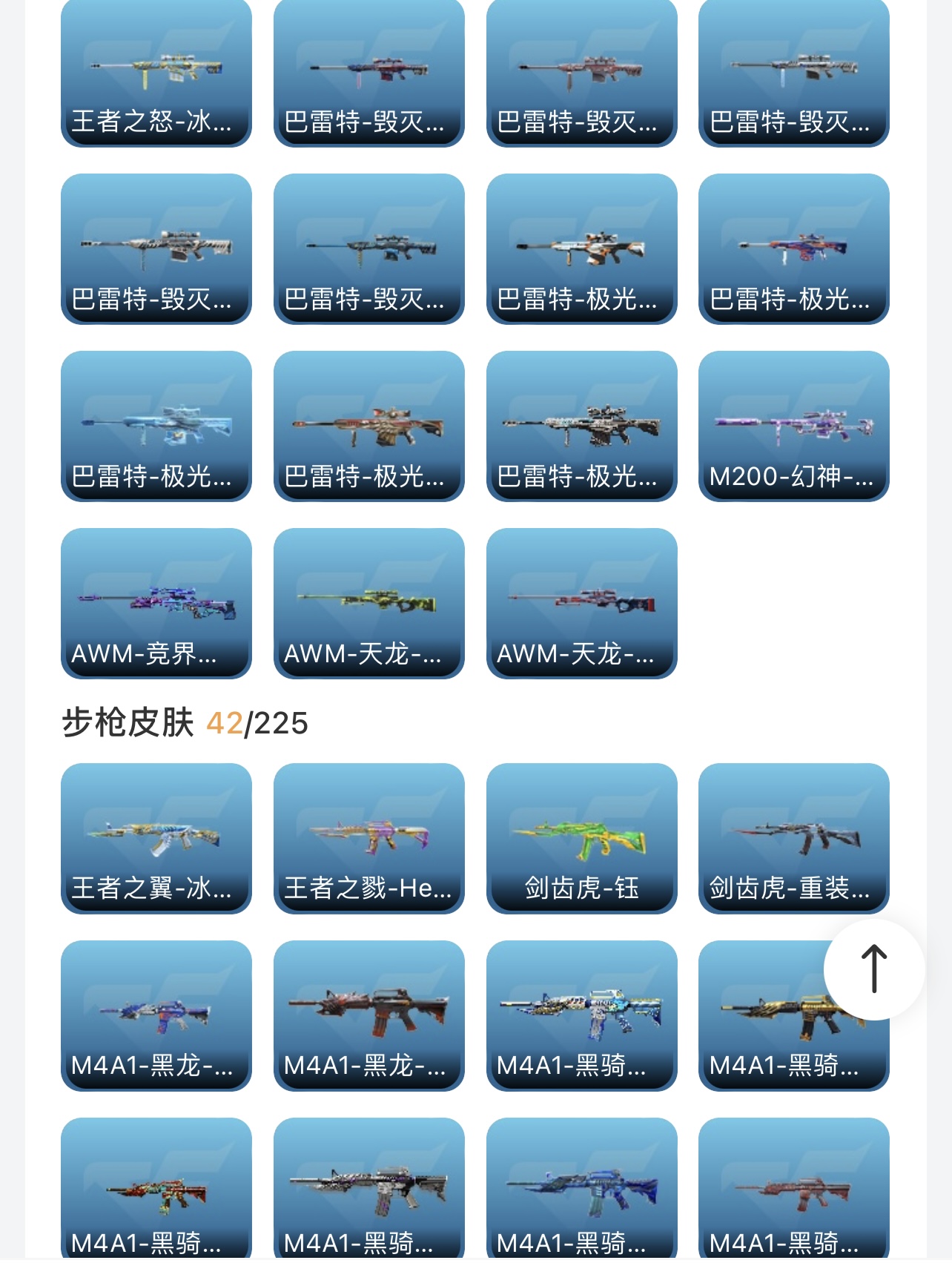
Task: Open the 王者之怒-冰... sniper skin tile
Action: tap(156, 74)
